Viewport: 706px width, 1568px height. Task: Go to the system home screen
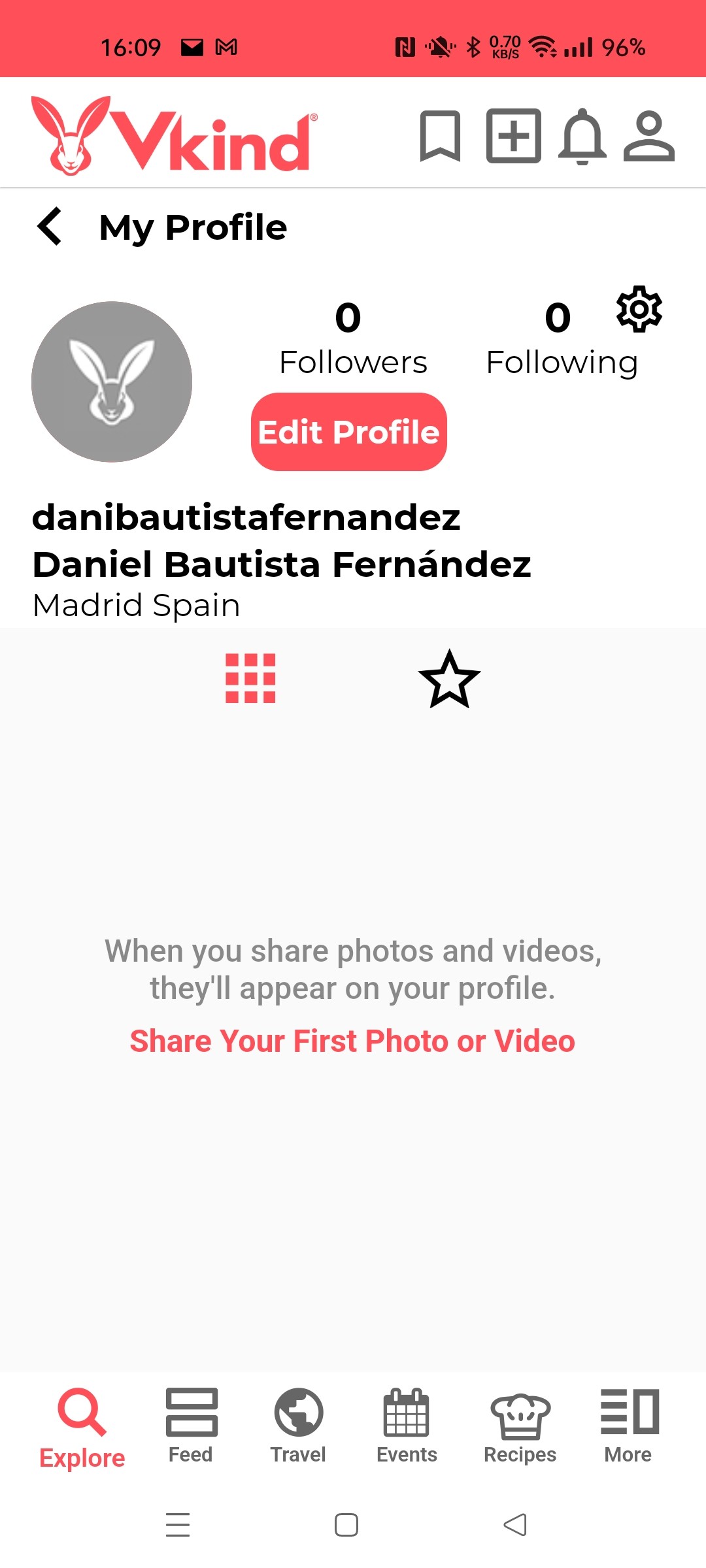pyautogui.click(x=346, y=1525)
